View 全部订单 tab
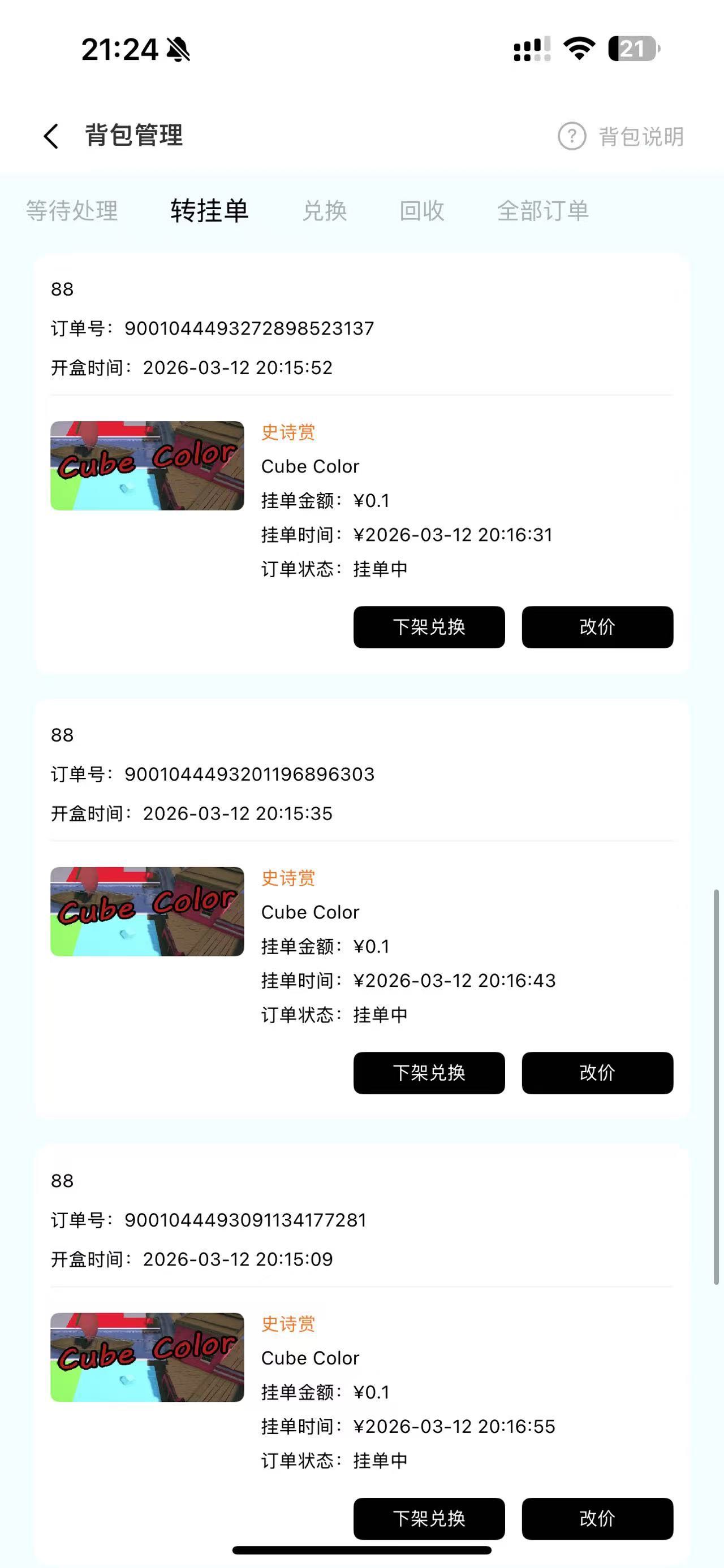 542,211
